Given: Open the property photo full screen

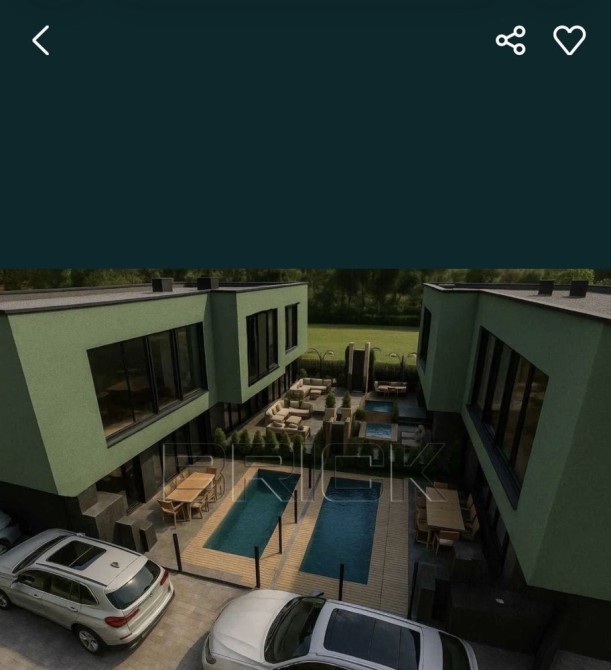Looking at the screenshot, I should (305, 468).
